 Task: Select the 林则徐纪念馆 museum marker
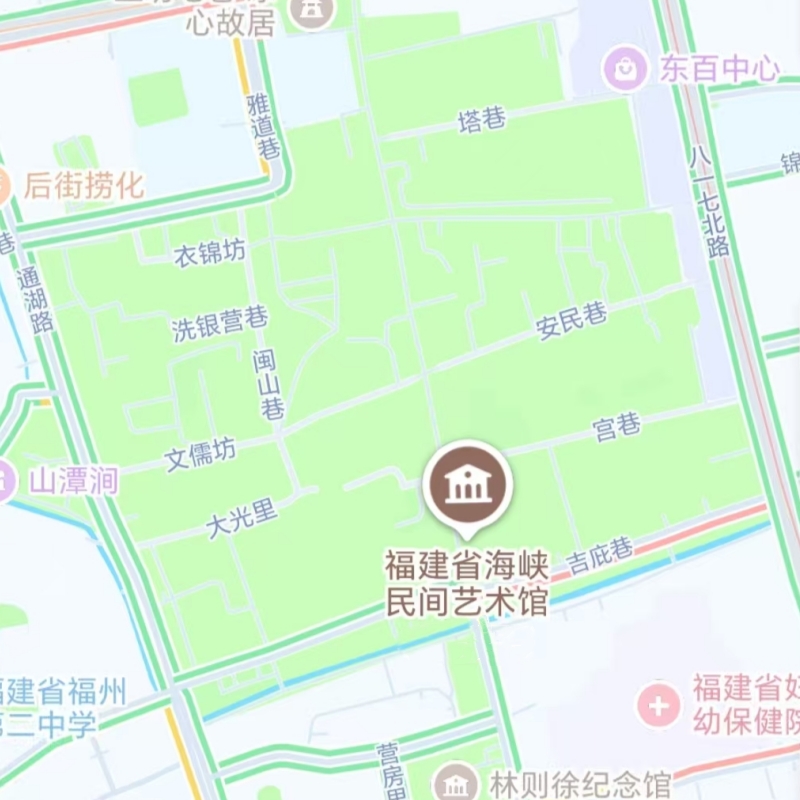tap(460, 781)
